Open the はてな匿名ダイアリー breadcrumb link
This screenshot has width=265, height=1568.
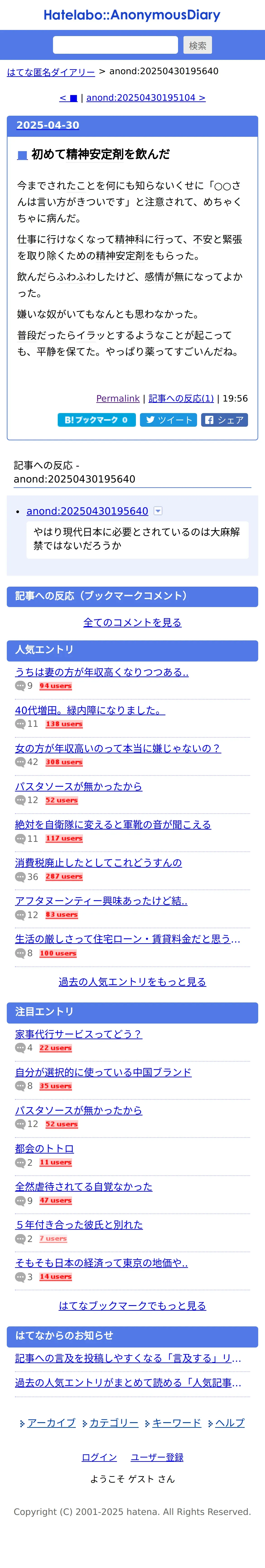pyautogui.click(x=51, y=72)
